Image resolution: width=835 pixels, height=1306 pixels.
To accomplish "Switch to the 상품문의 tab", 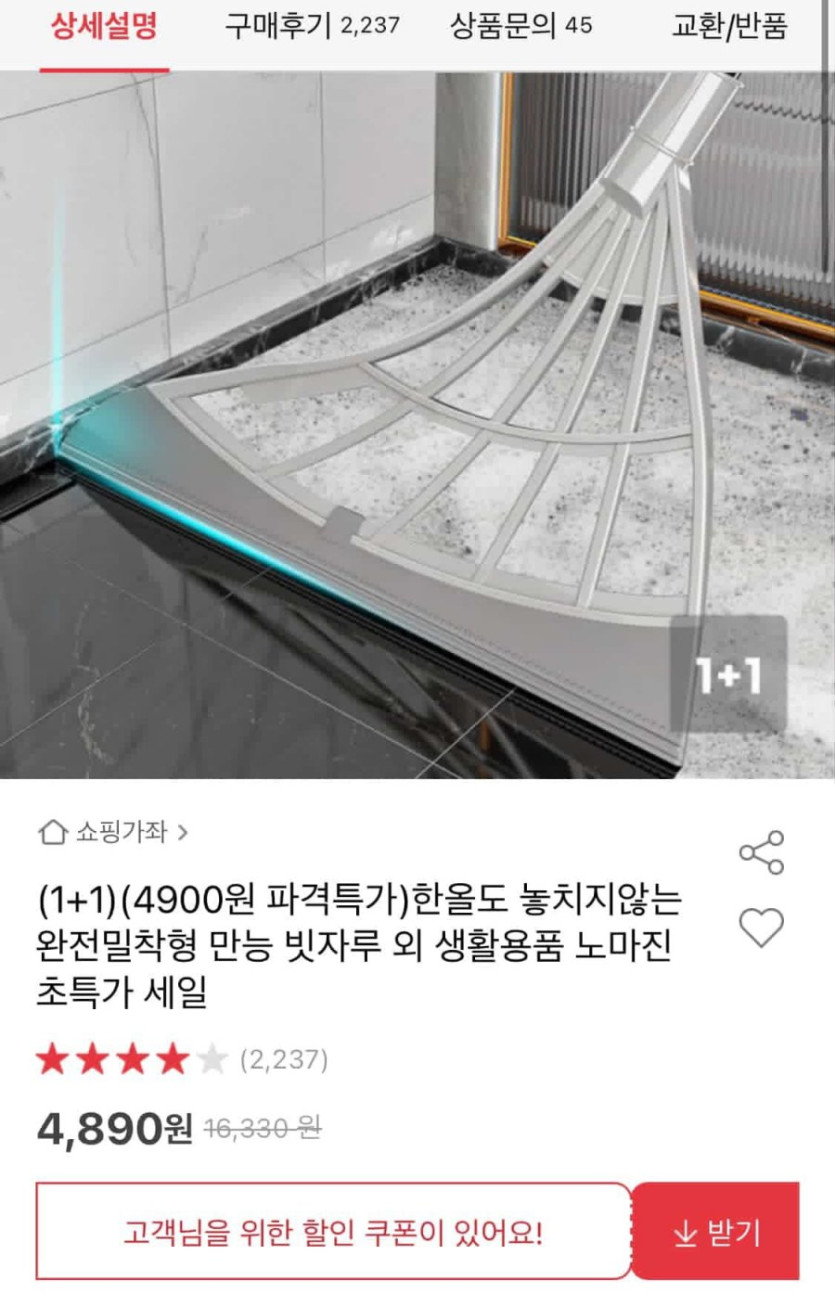I will 521,27.
